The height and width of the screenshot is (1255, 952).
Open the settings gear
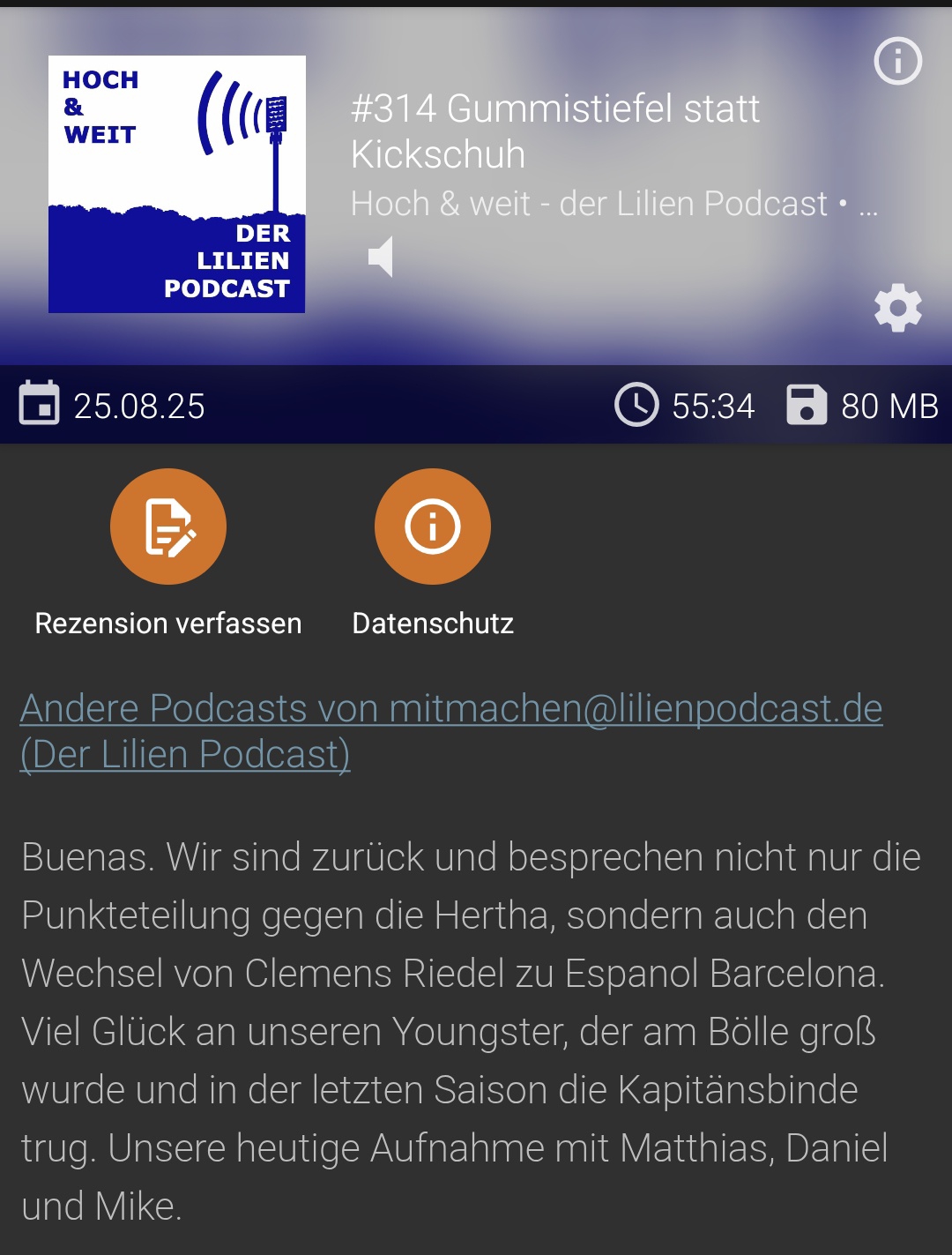pos(897,308)
